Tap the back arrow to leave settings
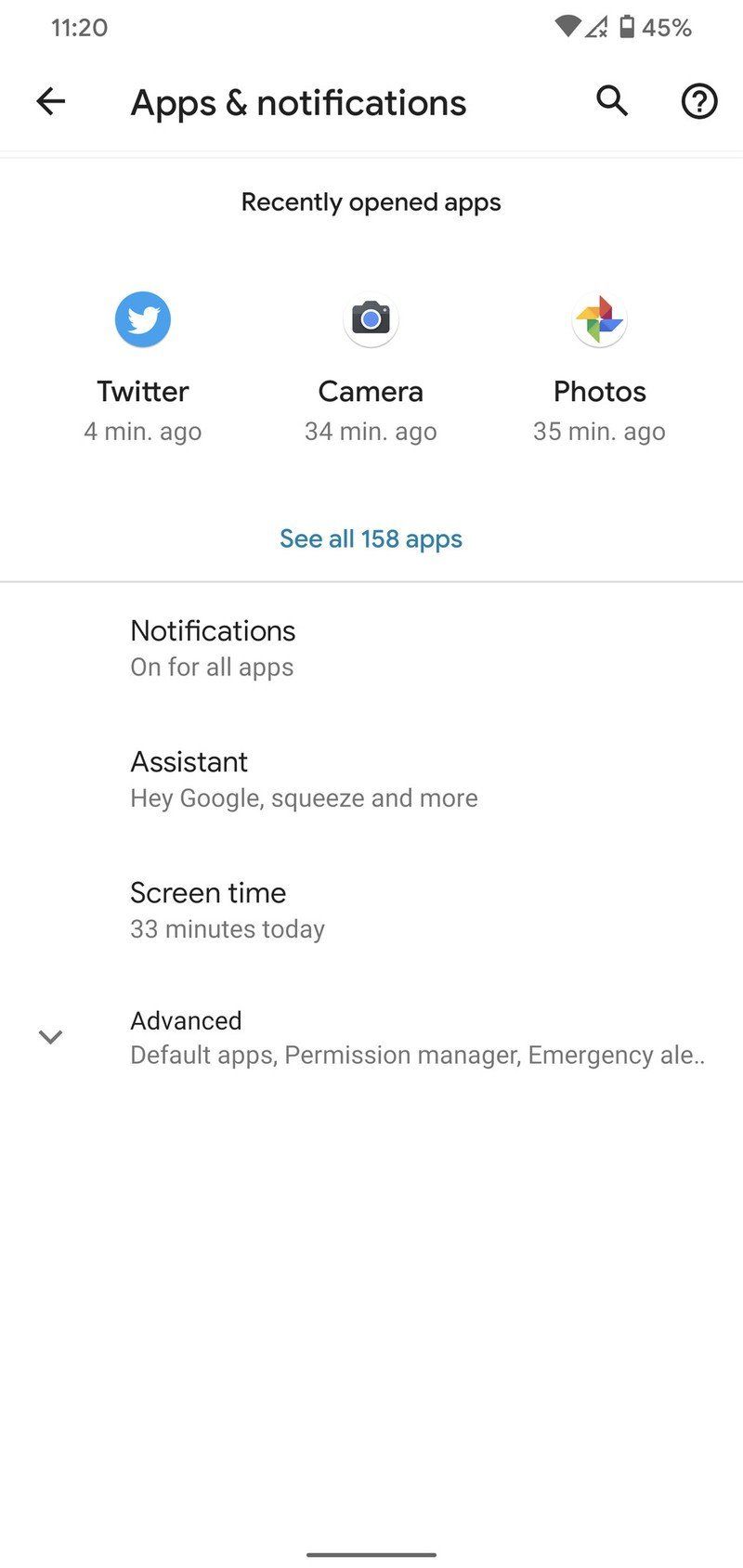 coord(51,101)
